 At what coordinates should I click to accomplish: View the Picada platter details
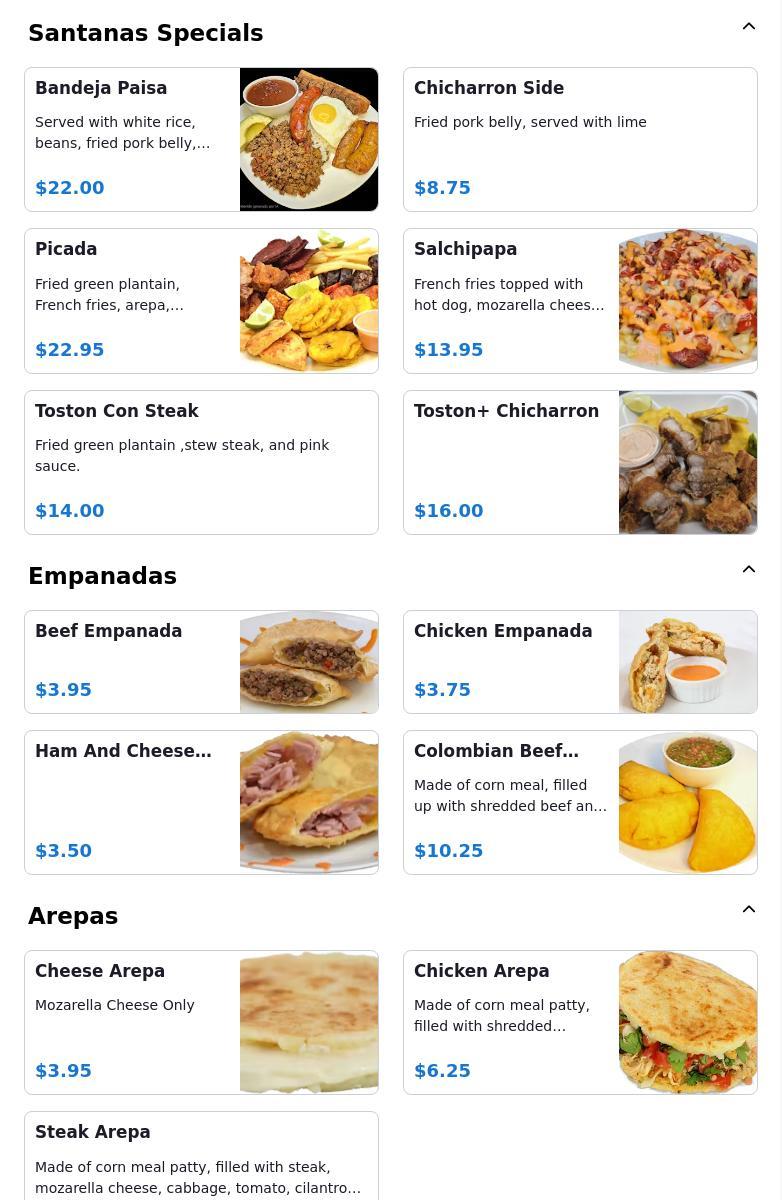[201, 301]
